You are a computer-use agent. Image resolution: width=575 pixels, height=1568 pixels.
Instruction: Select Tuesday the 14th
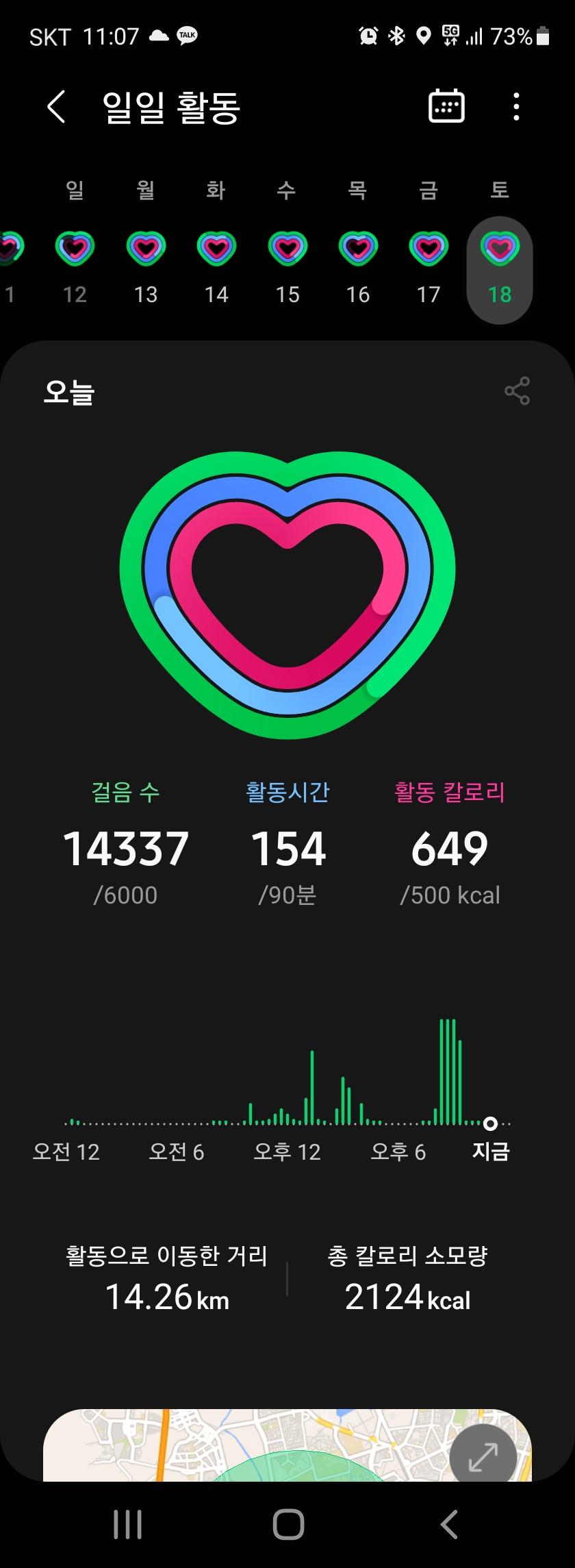tap(216, 269)
